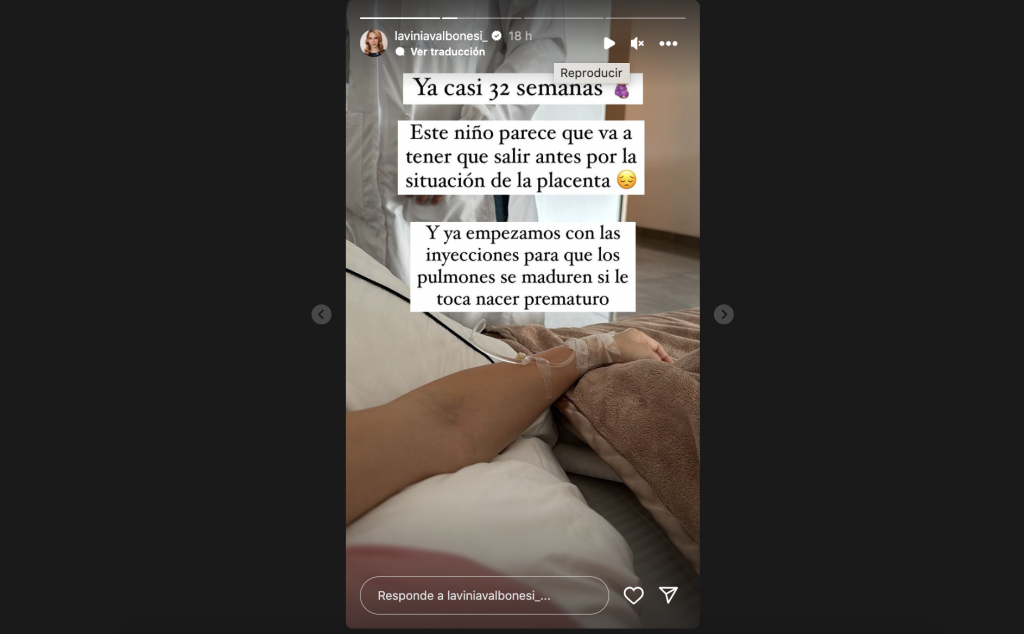Like this story with the heart
1024x634 pixels.
tap(633, 595)
